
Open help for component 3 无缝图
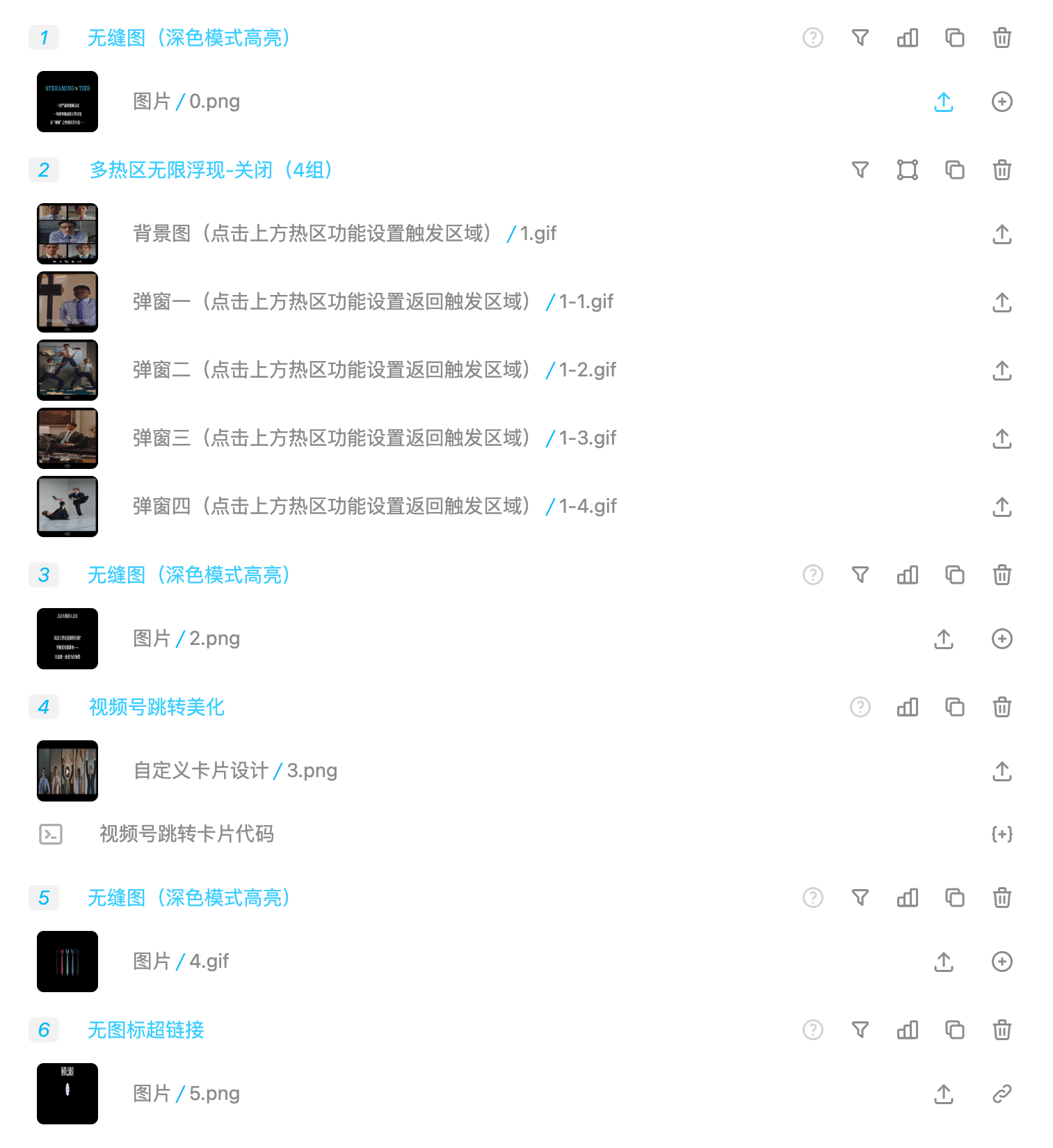(812, 575)
